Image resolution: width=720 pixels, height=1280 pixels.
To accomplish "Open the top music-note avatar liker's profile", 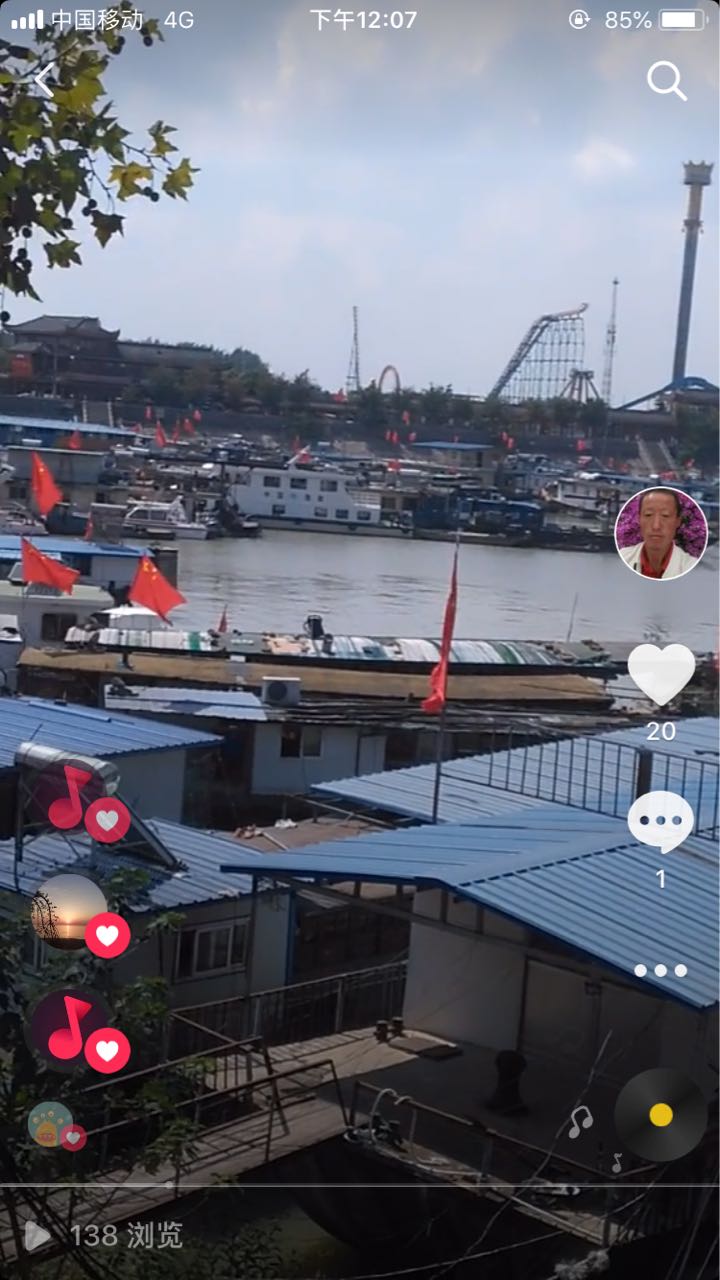I will pyautogui.click(x=69, y=796).
